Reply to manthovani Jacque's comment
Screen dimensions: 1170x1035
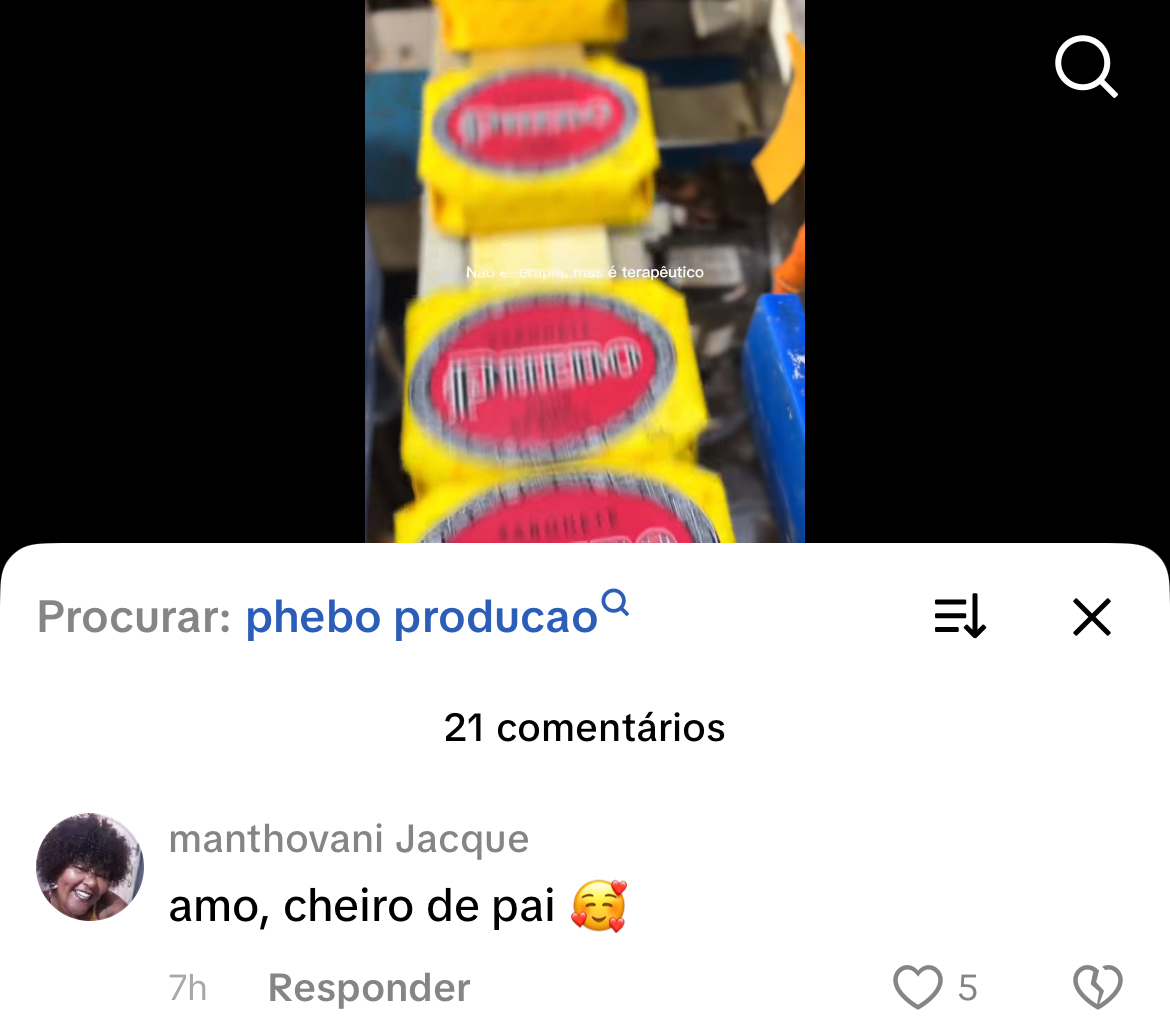[368, 988]
